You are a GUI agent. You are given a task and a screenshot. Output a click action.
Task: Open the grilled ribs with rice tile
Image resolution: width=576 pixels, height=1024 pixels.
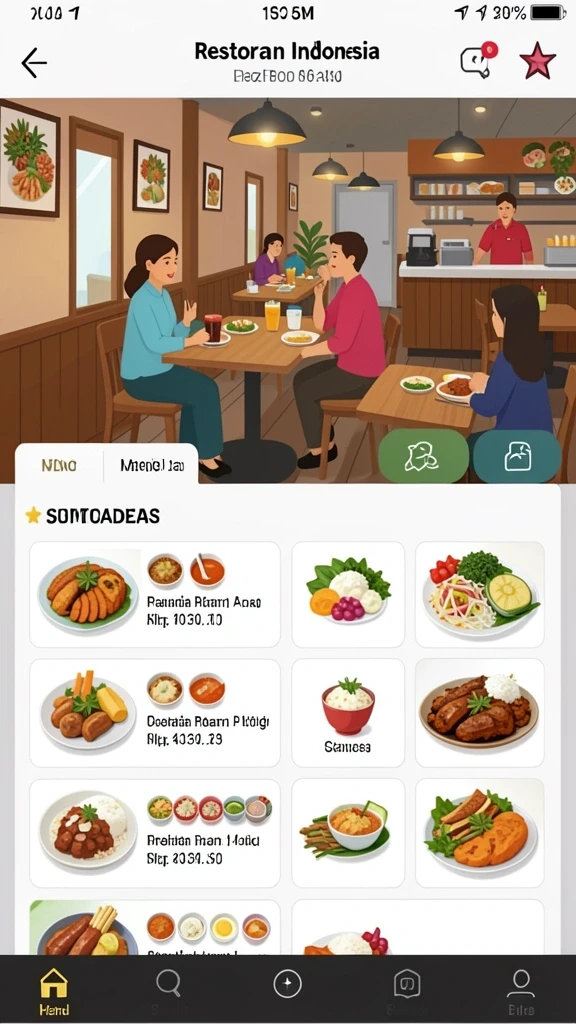tap(479, 712)
